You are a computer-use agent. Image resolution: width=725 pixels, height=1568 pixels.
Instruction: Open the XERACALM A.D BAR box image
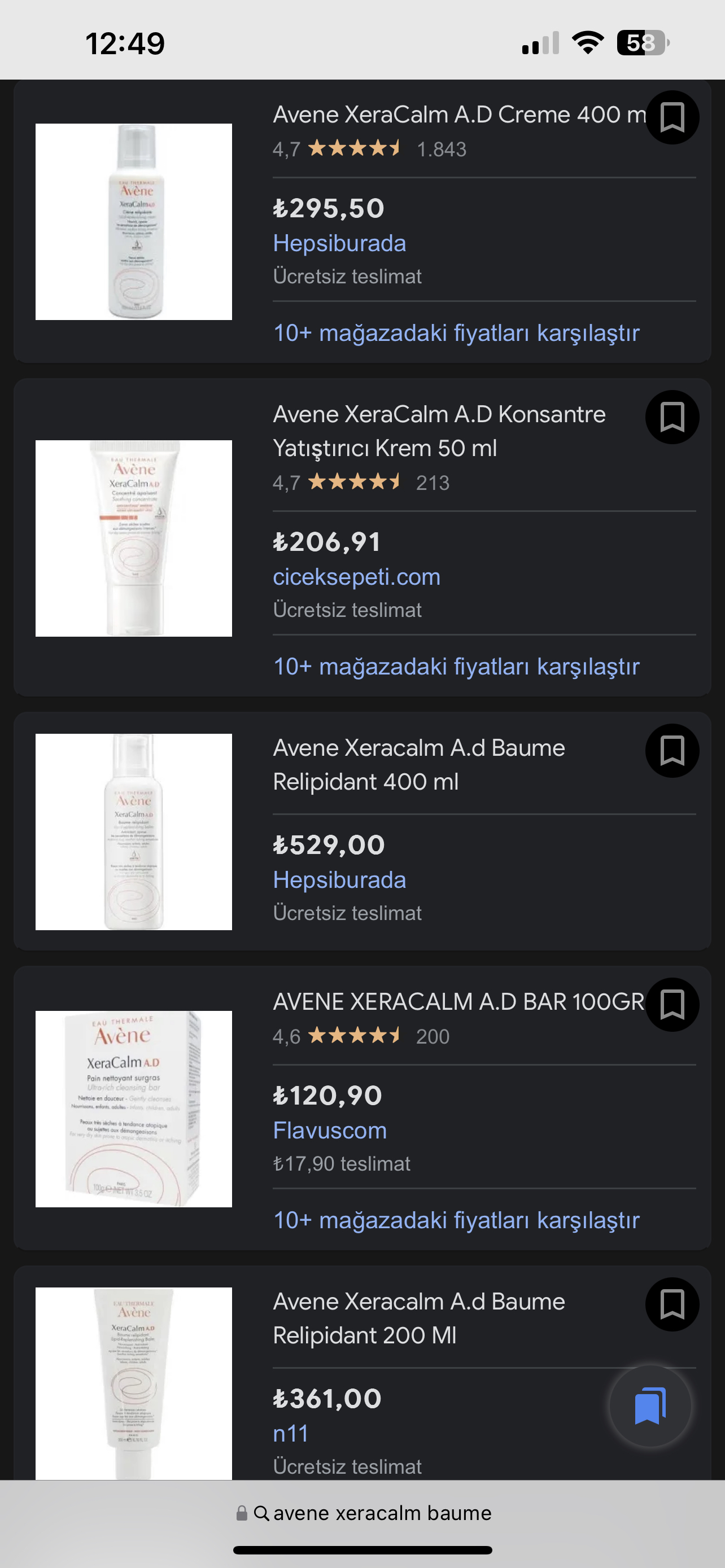(133, 1109)
